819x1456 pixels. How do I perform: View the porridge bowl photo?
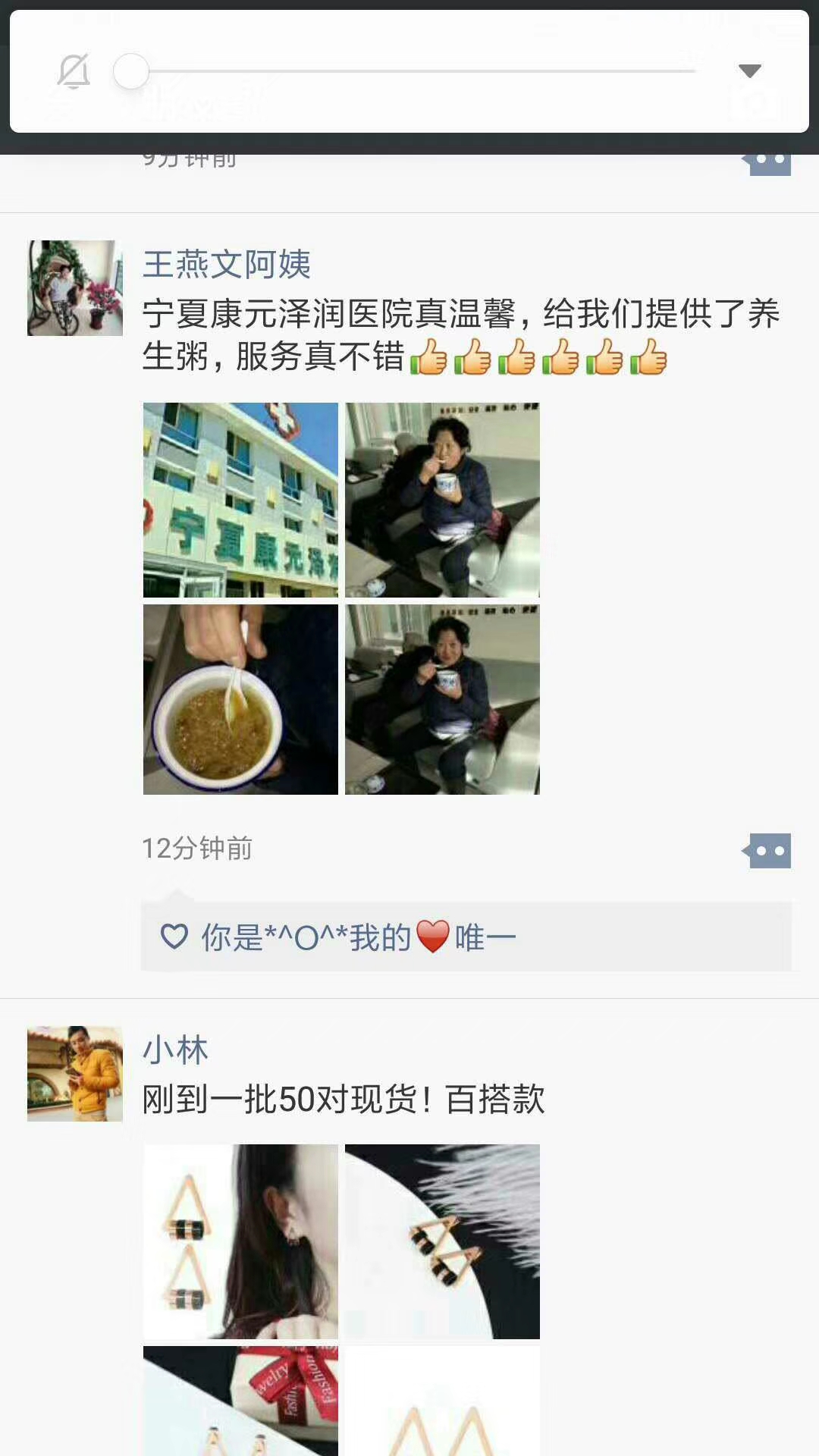point(240,699)
